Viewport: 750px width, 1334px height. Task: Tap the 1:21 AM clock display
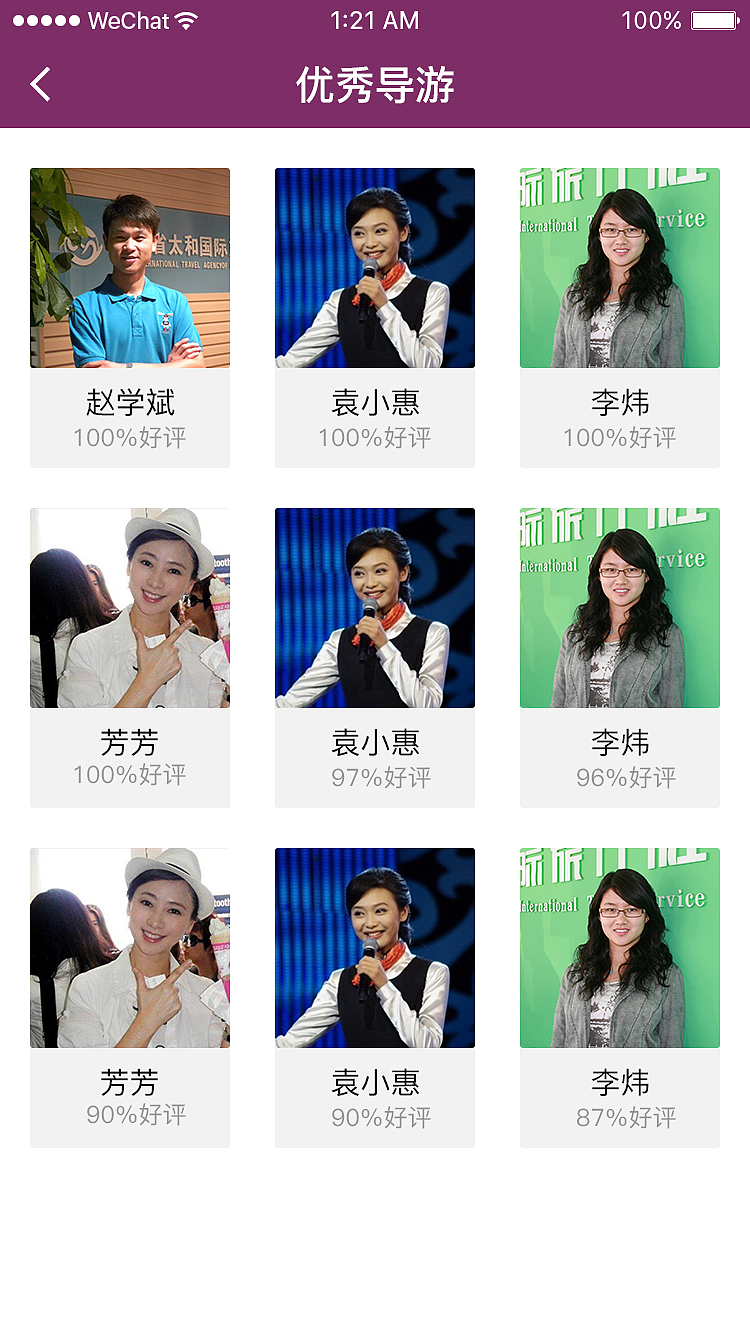[375, 18]
